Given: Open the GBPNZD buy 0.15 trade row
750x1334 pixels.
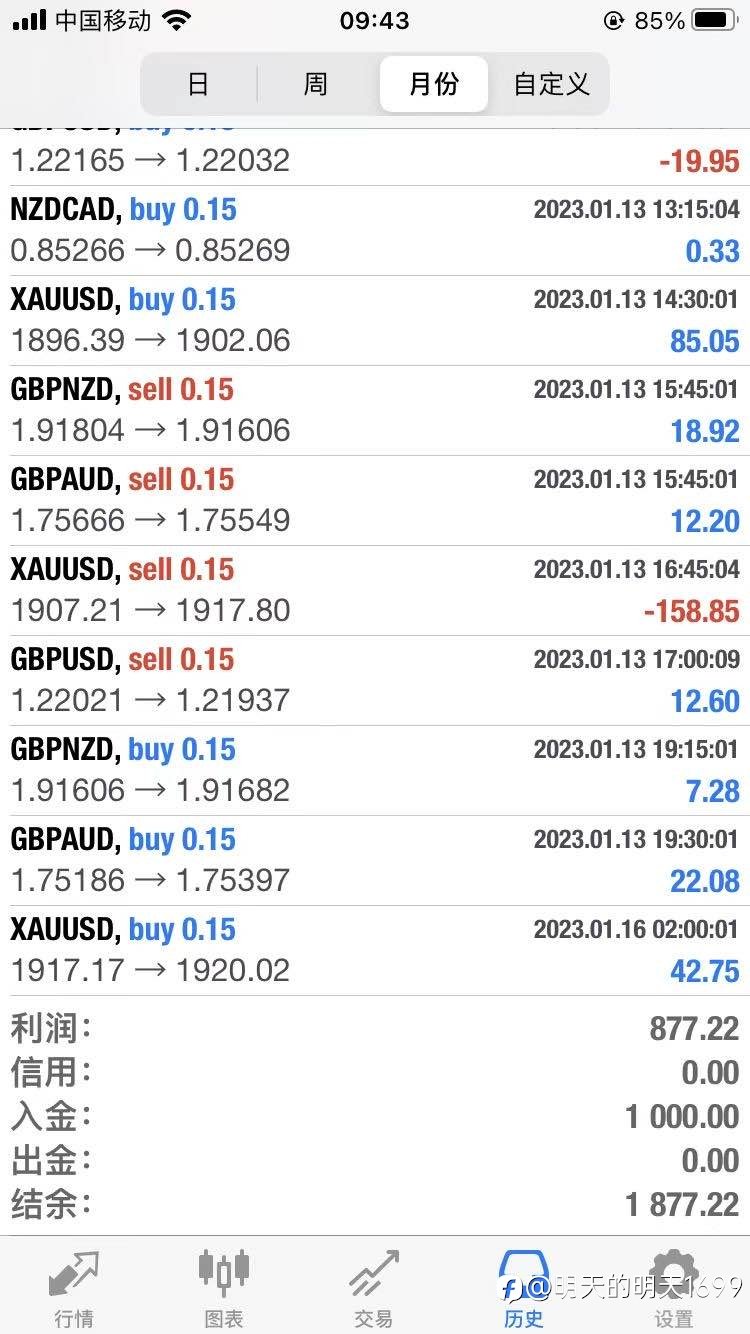Looking at the screenshot, I should 375,771.
